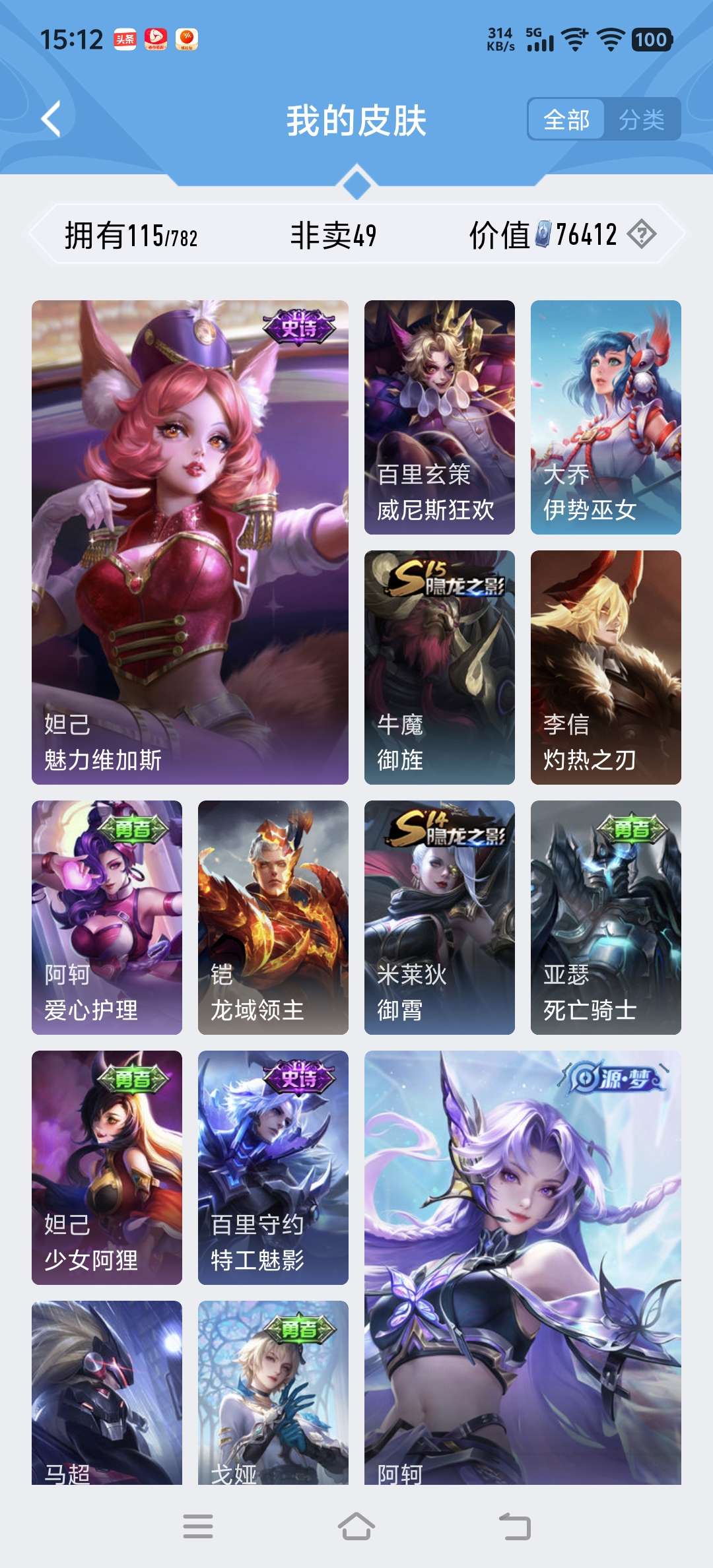
Task: Tap the 米莱狄 御霄 skin
Action: click(x=440, y=917)
